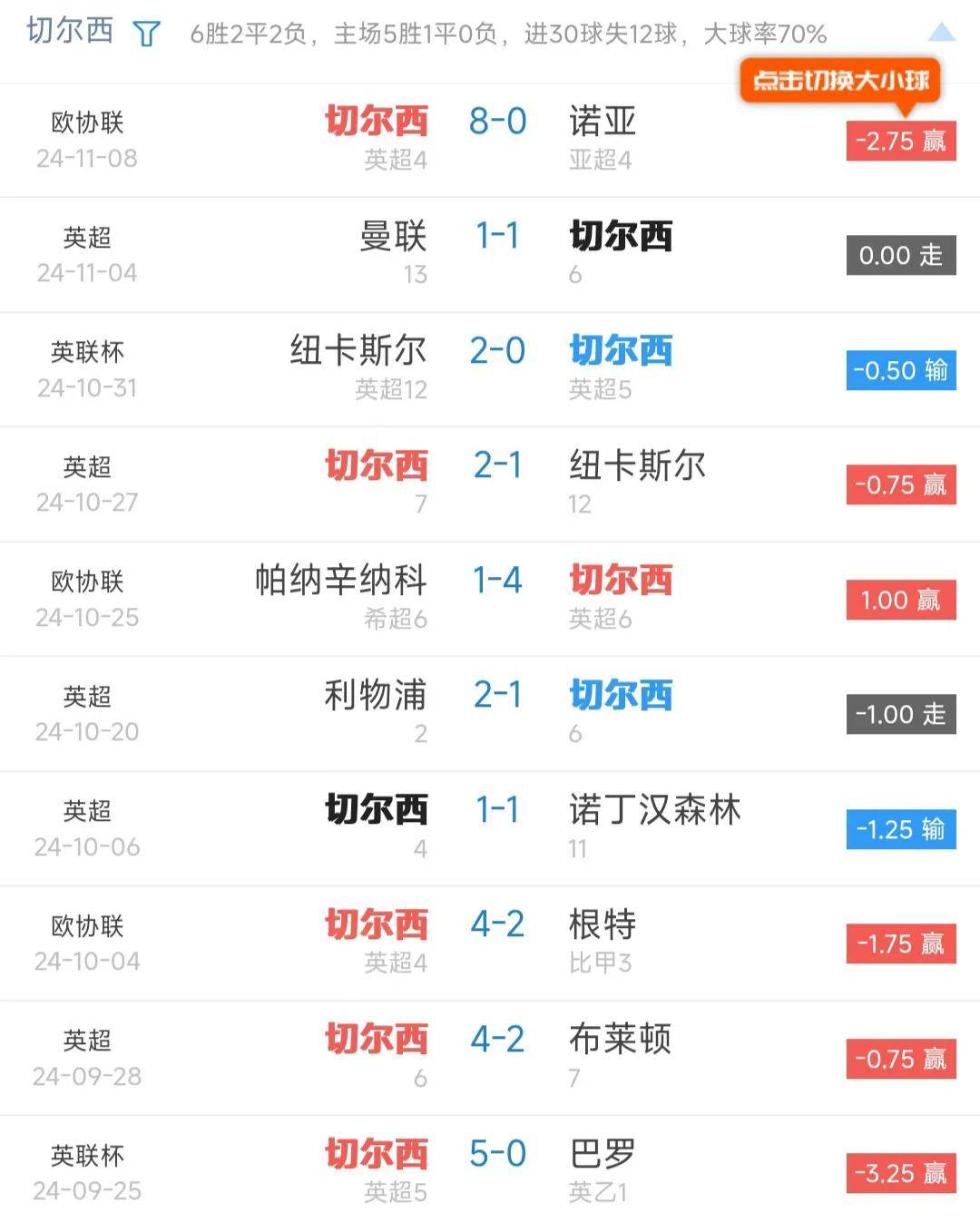
Task: Toggle the -1.75 赢 badge for 根特 match
Action: point(900,943)
